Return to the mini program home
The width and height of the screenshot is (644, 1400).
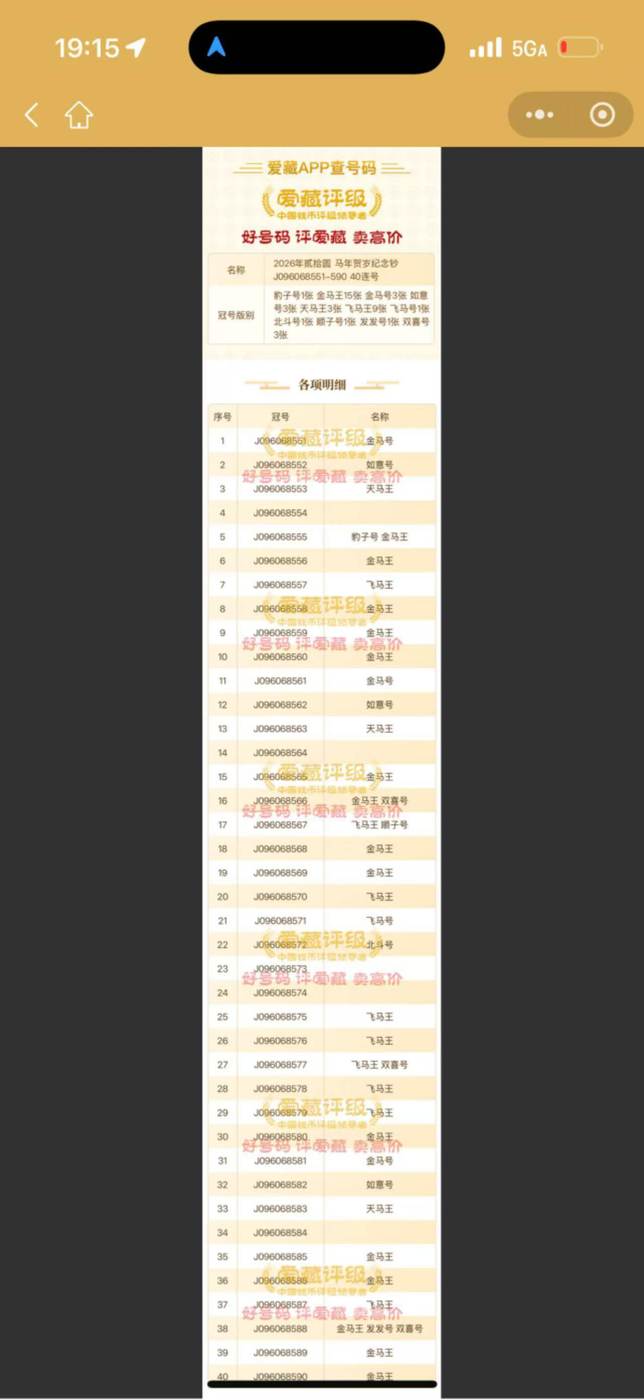click(79, 115)
